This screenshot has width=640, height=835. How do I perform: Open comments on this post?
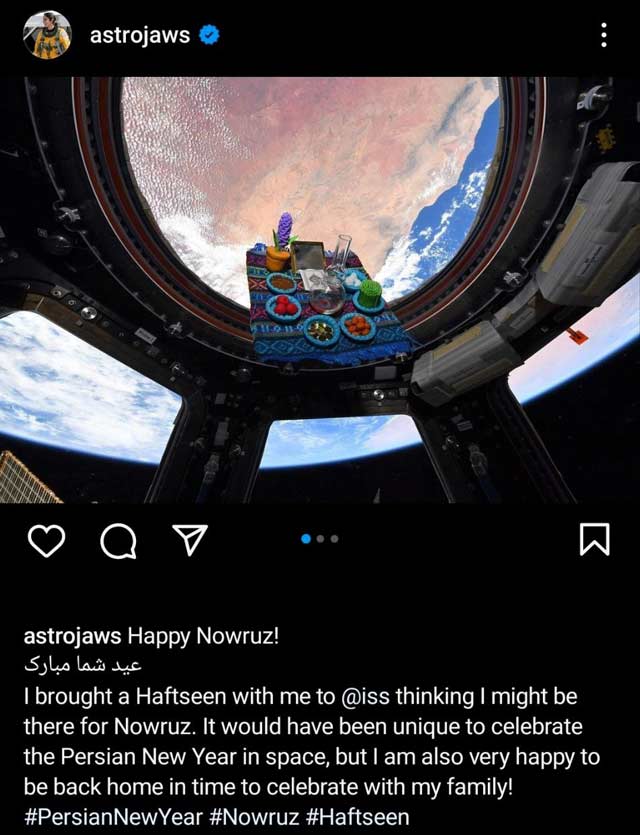coord(119,541)
